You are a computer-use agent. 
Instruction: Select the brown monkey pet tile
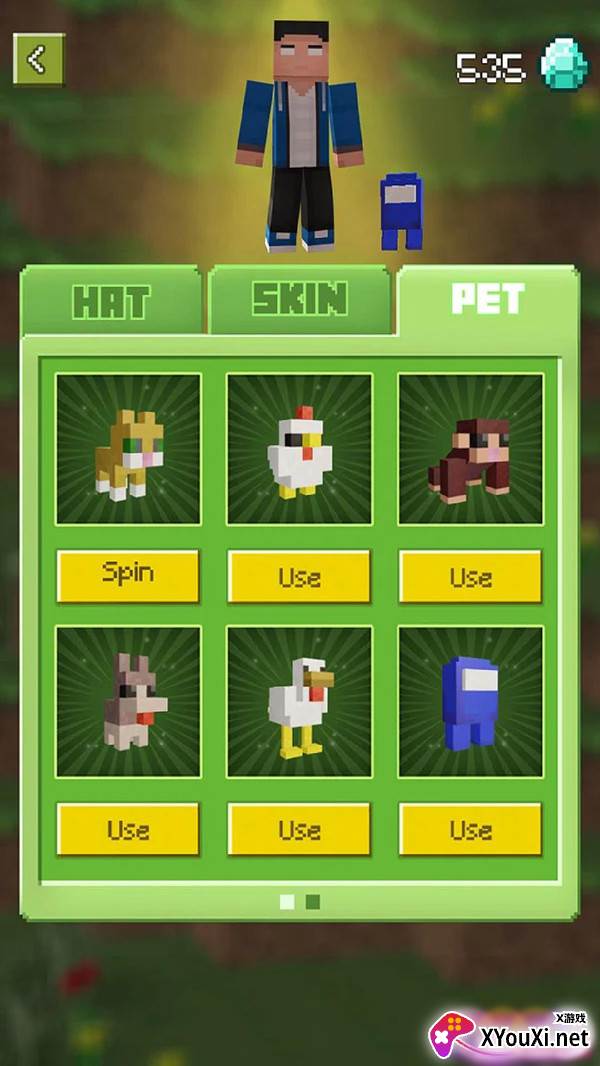tap(470, 449)
